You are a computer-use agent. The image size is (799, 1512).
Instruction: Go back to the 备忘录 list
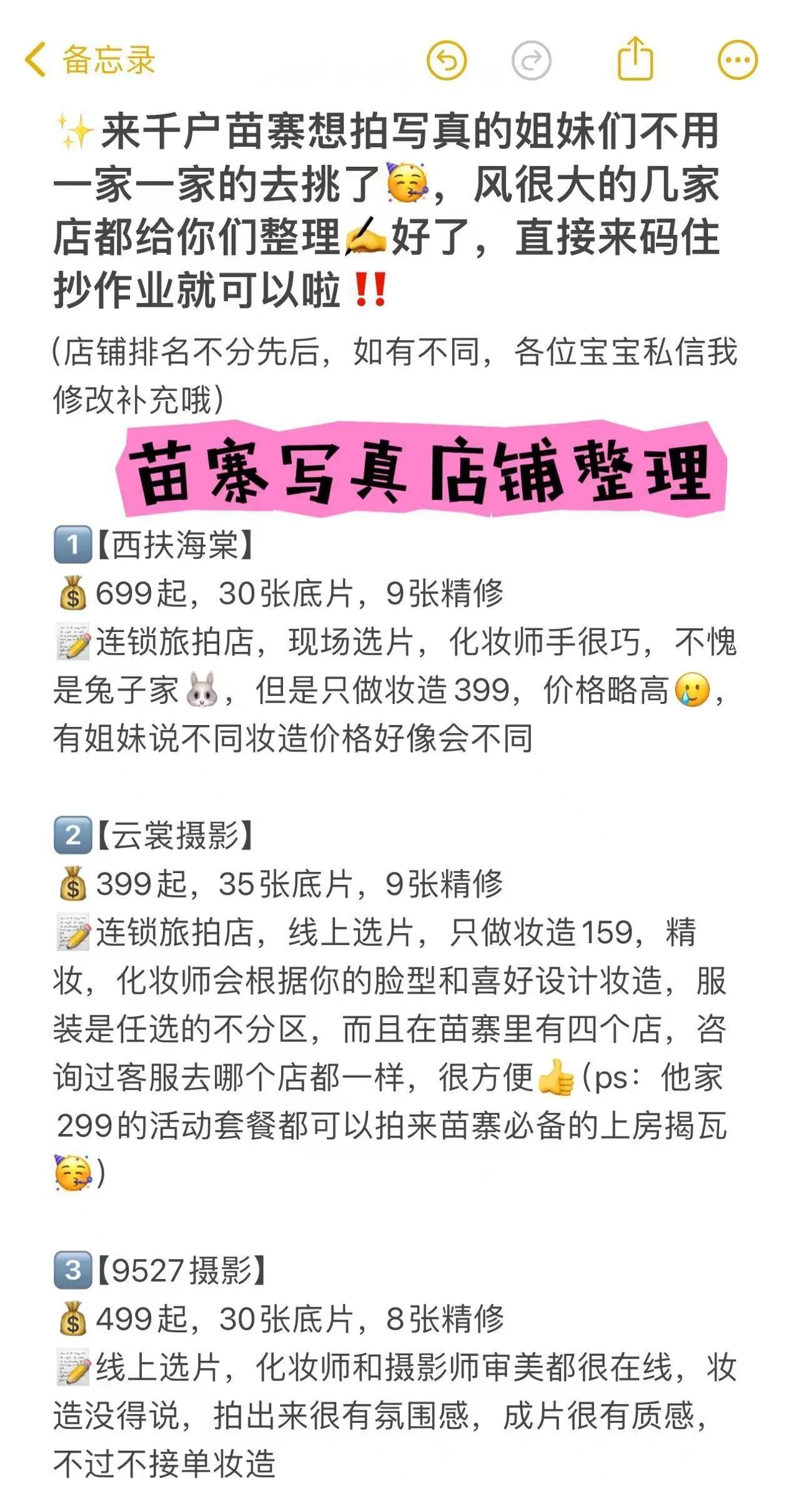89,60
